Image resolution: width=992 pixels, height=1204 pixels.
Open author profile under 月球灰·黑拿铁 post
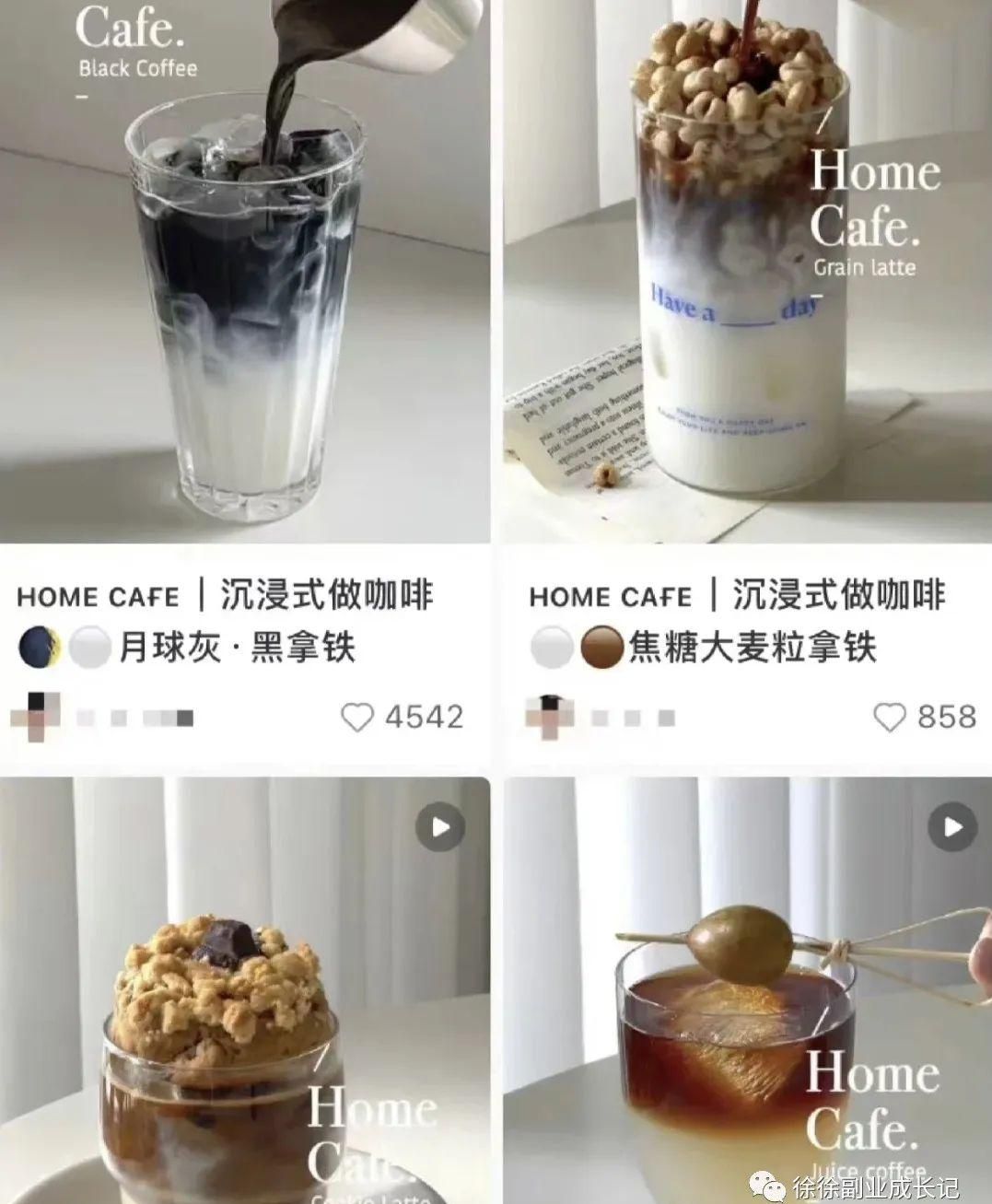(35, 715)
